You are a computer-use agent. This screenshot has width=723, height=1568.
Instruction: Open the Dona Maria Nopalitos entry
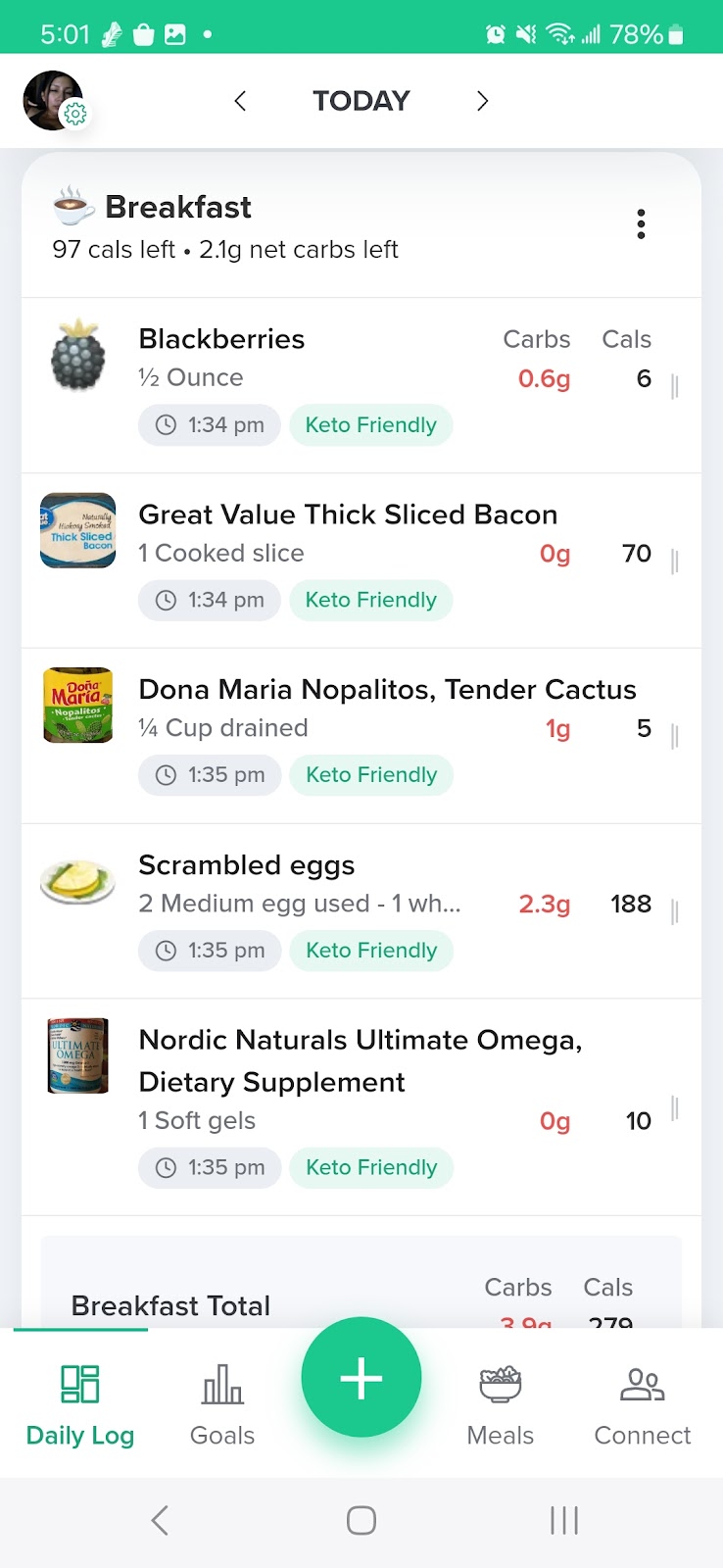361,735
